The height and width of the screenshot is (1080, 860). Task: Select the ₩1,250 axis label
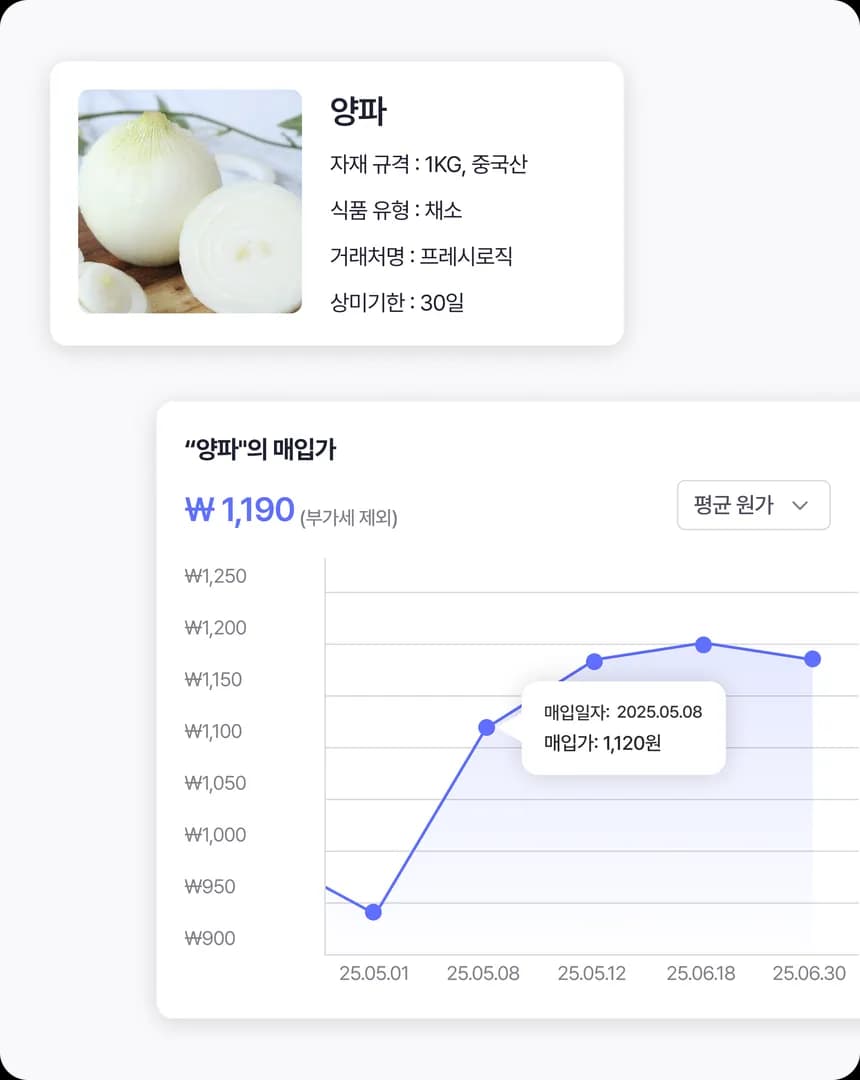tap(215, 576)
